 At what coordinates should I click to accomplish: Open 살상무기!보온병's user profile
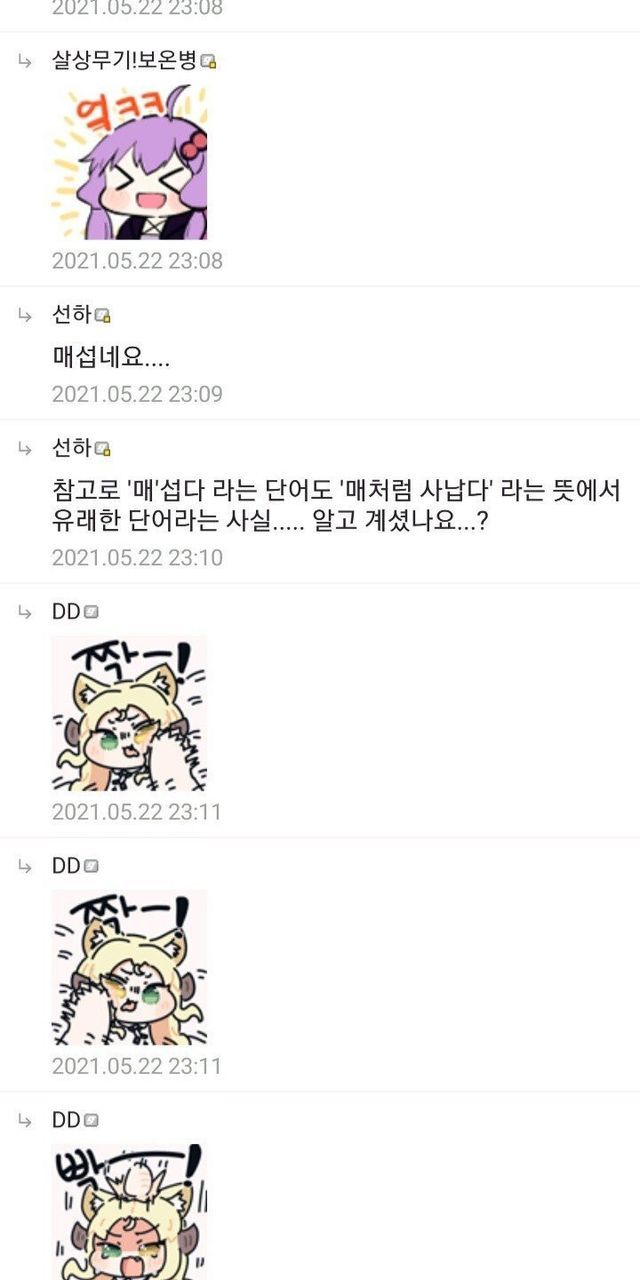click(x=125, y=60)
